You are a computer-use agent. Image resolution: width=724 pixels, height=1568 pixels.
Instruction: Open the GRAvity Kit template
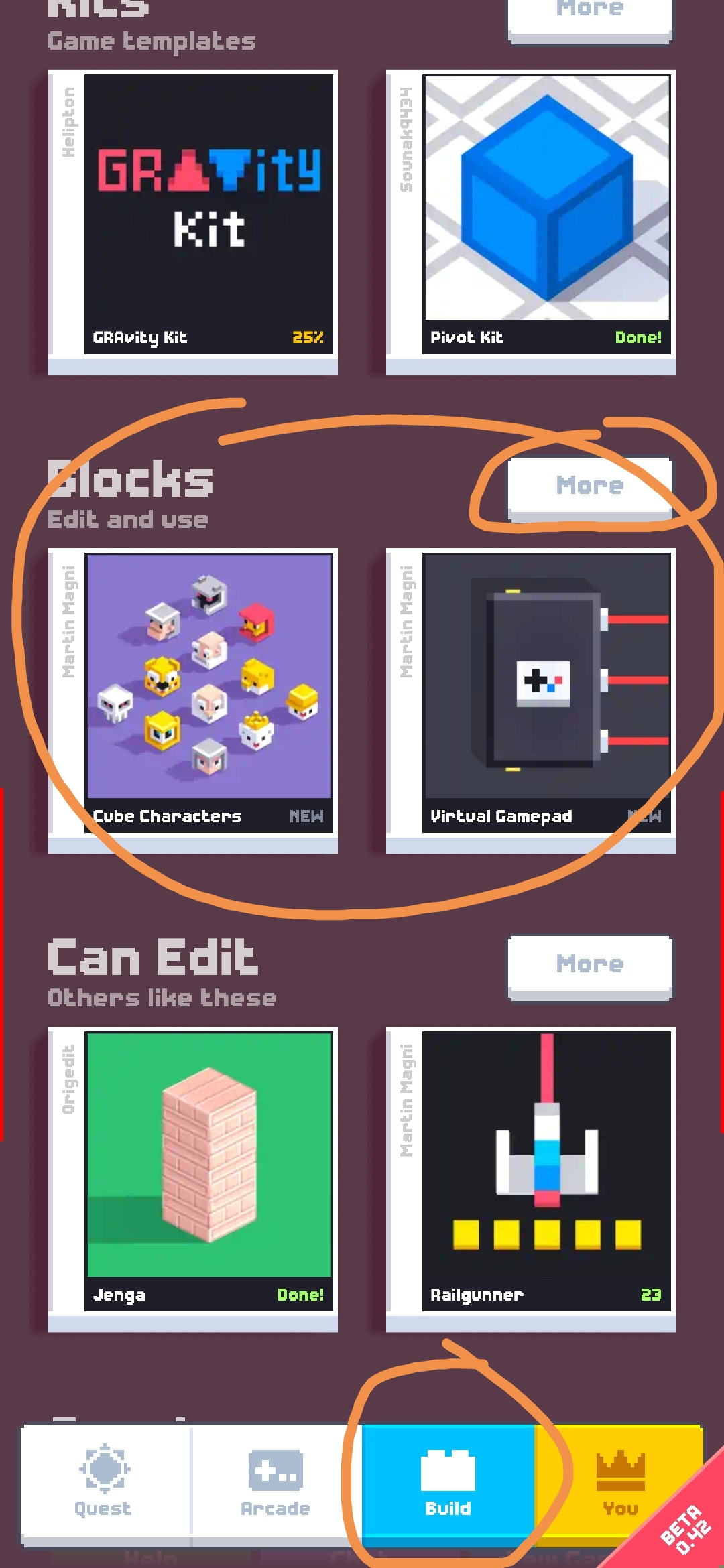click(193, 221)
